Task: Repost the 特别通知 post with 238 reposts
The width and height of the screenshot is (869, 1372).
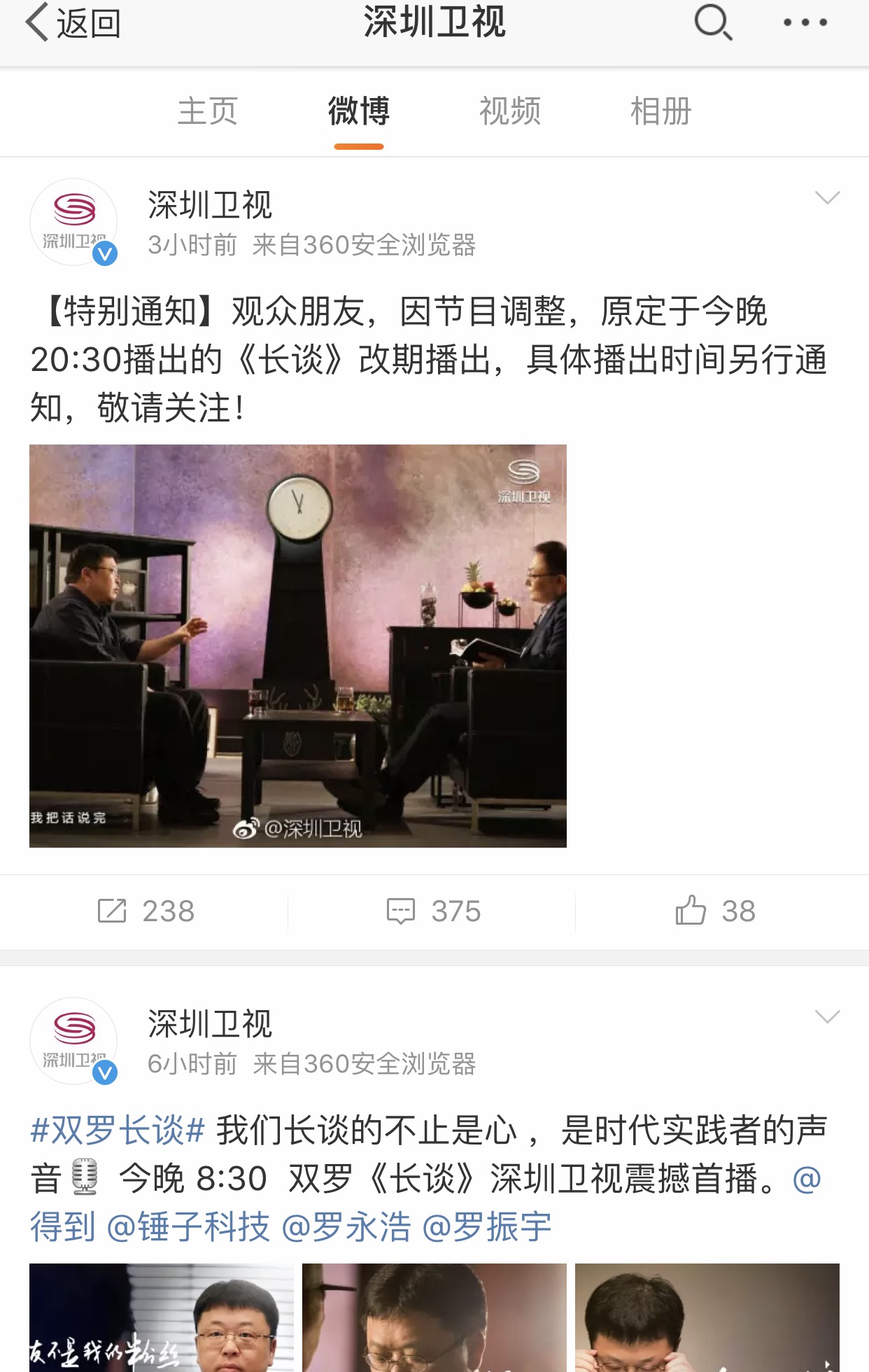Action: [146, 911]
